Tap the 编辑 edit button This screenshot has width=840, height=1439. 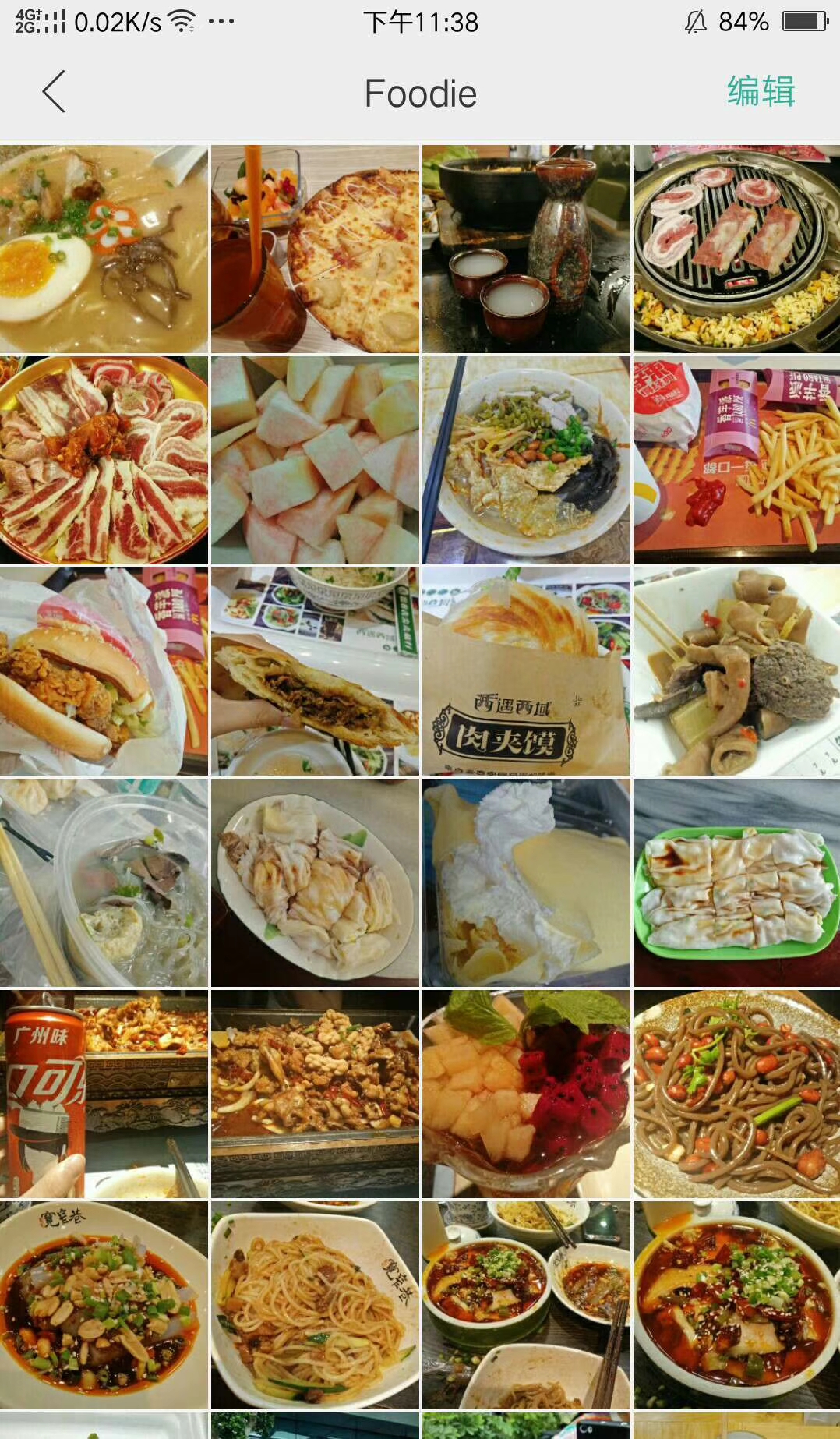click(761, 92)
